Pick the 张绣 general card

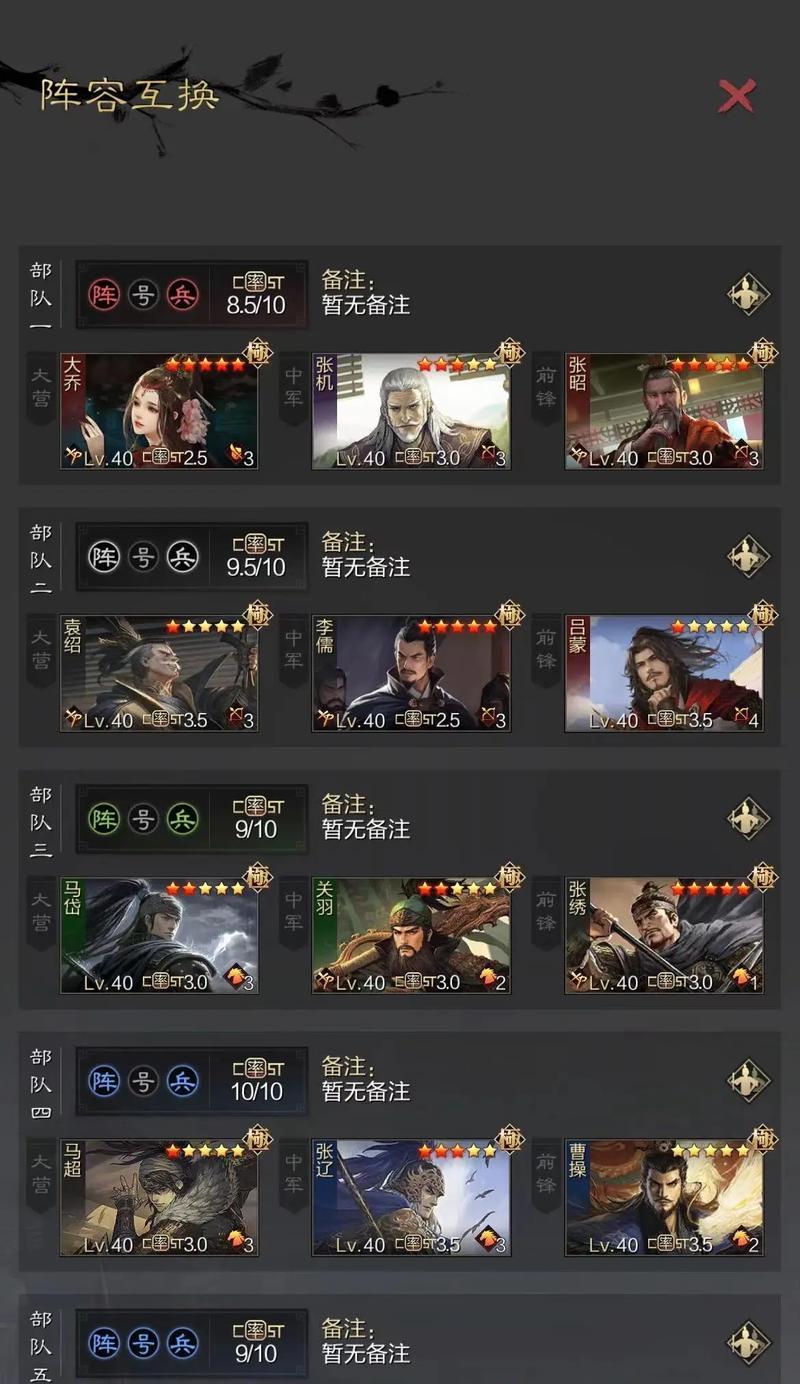click(x=664, y=934)
